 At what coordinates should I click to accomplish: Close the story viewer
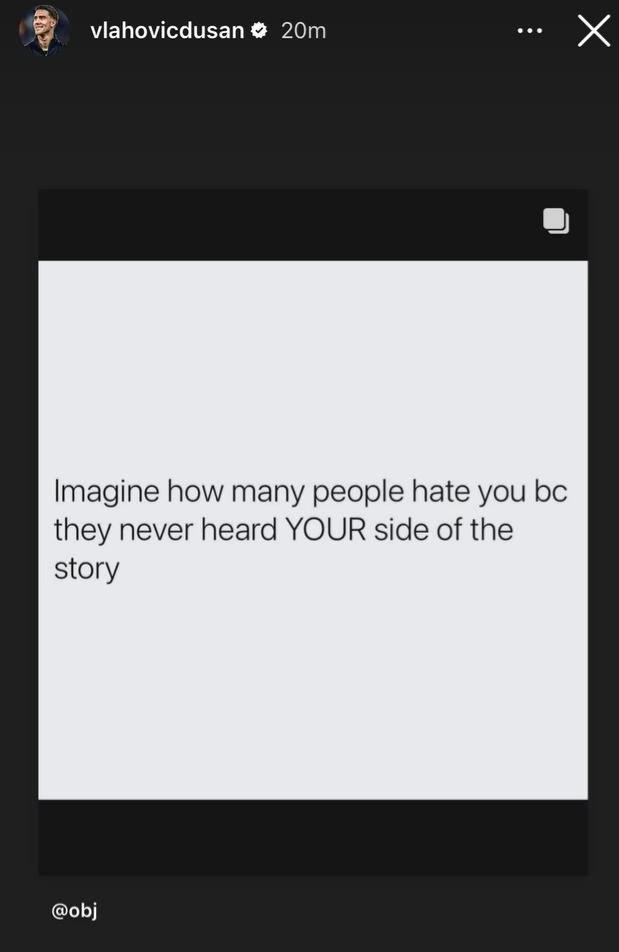tap(593, 31)
